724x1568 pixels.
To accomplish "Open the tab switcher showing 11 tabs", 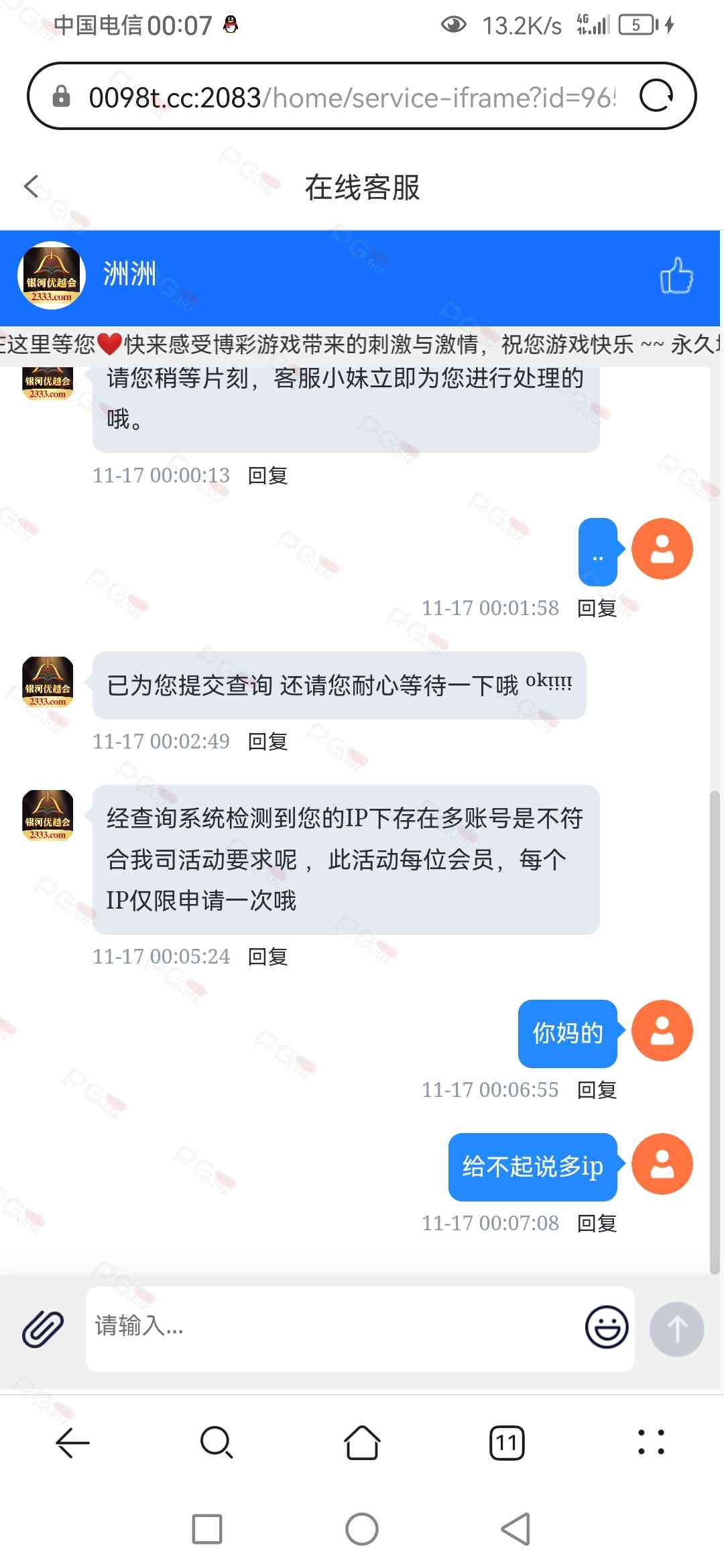I will point(507,1443).
